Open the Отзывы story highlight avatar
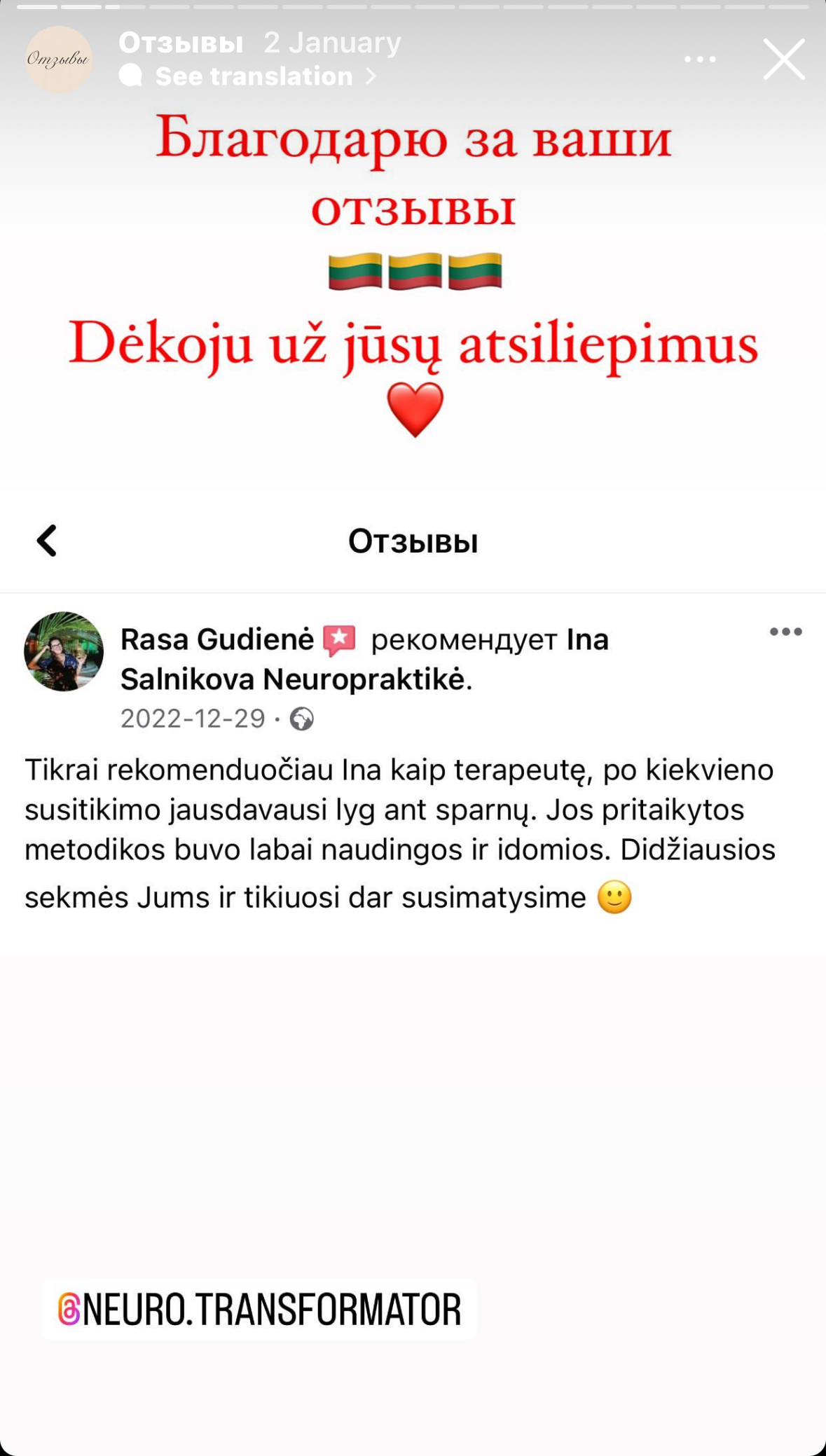The image size is (826, 1456). pos(60,59)
